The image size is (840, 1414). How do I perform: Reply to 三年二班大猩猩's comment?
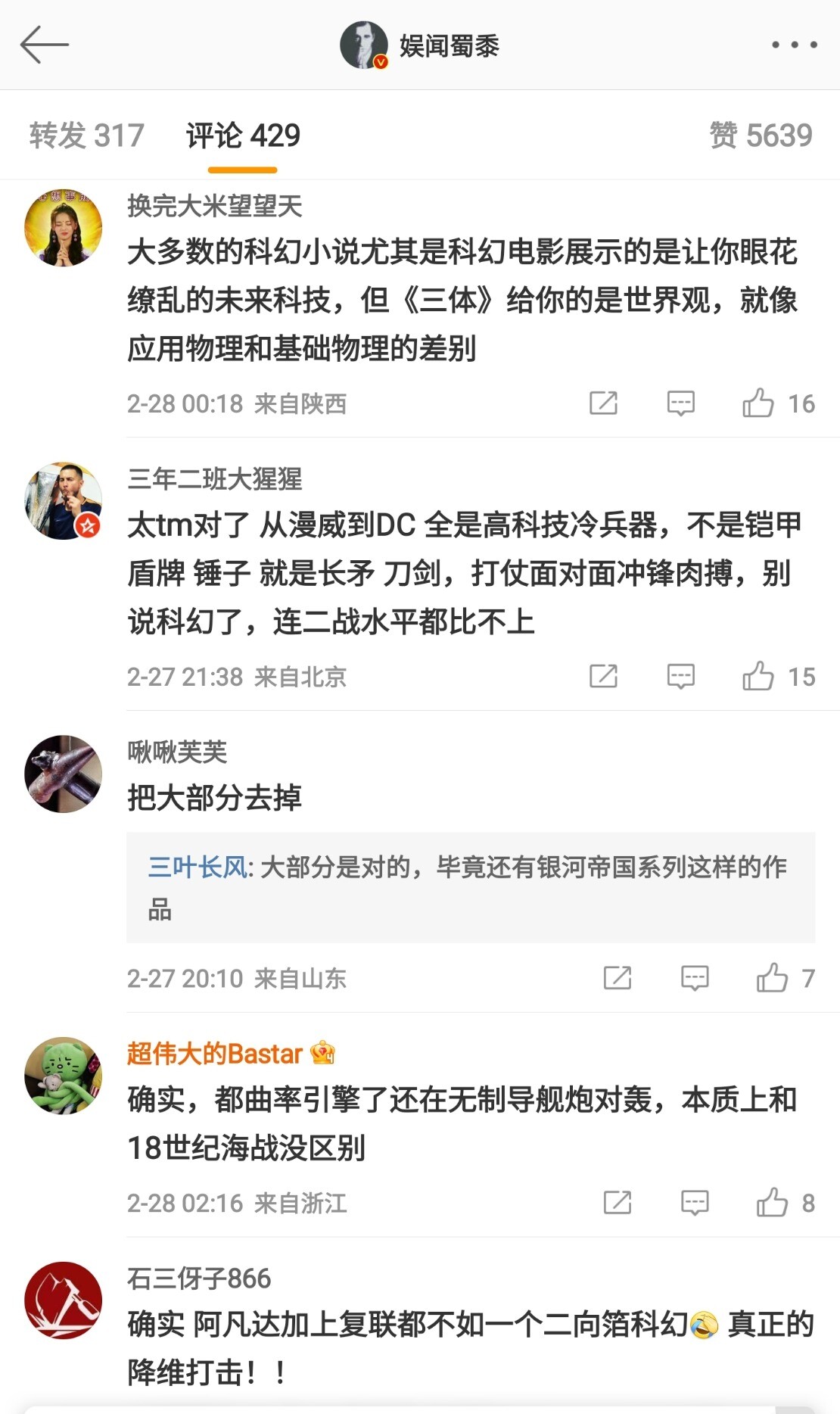click(x=680, y=676)
